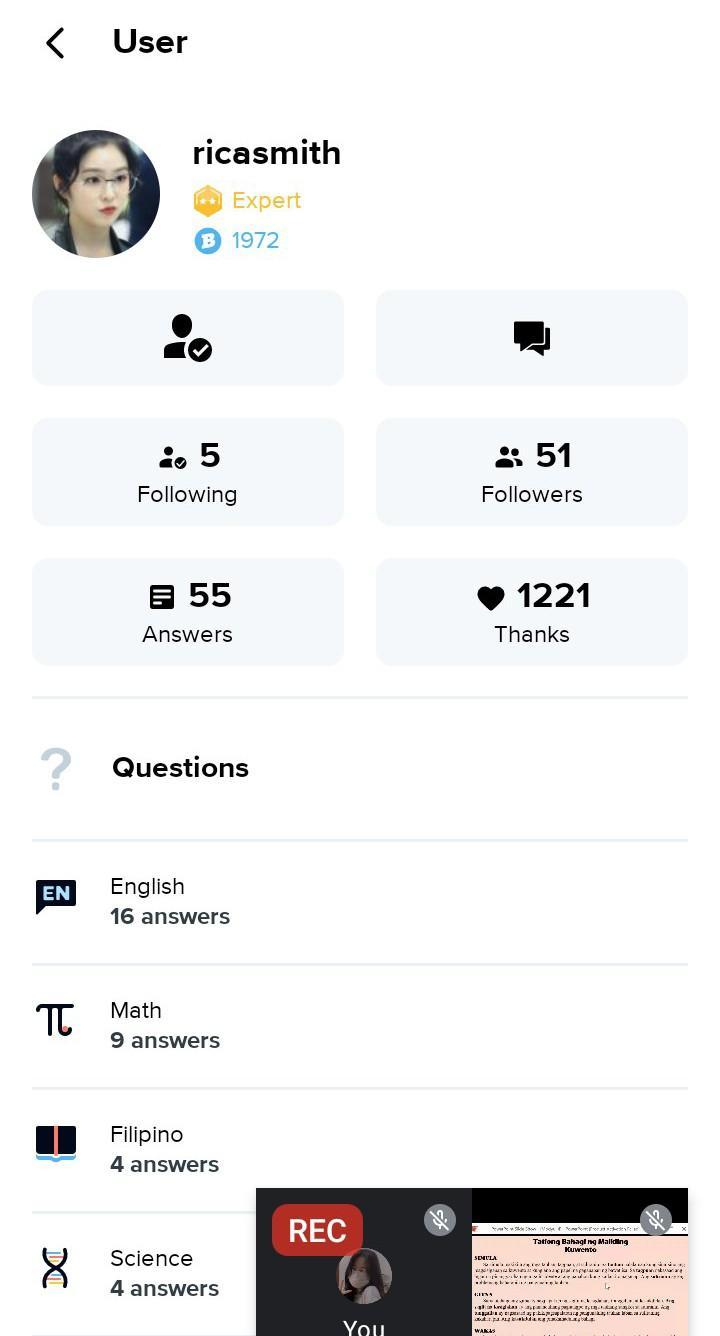Go back from the User profile

pos(55,43)
